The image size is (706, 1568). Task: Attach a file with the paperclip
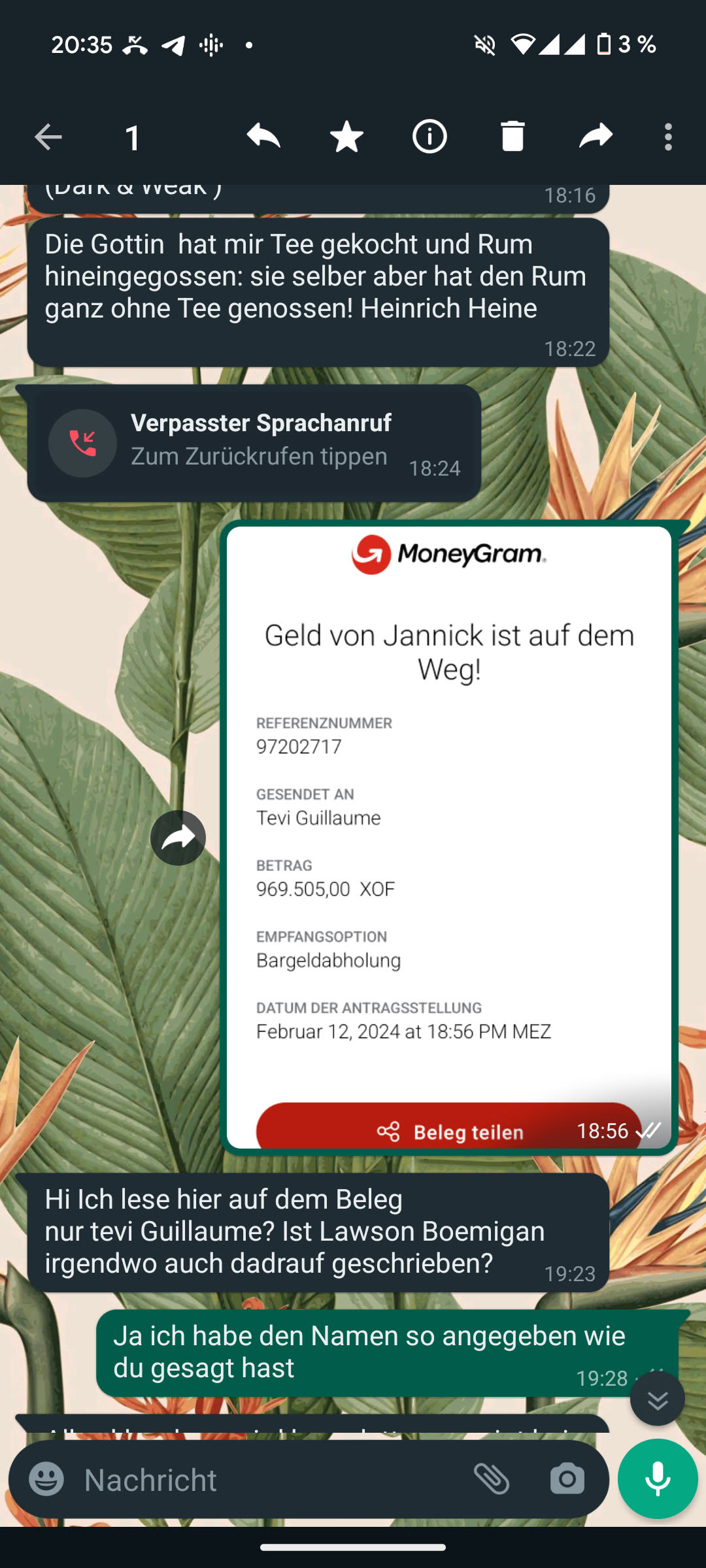pyautogui.click(x=492, y=1479)
